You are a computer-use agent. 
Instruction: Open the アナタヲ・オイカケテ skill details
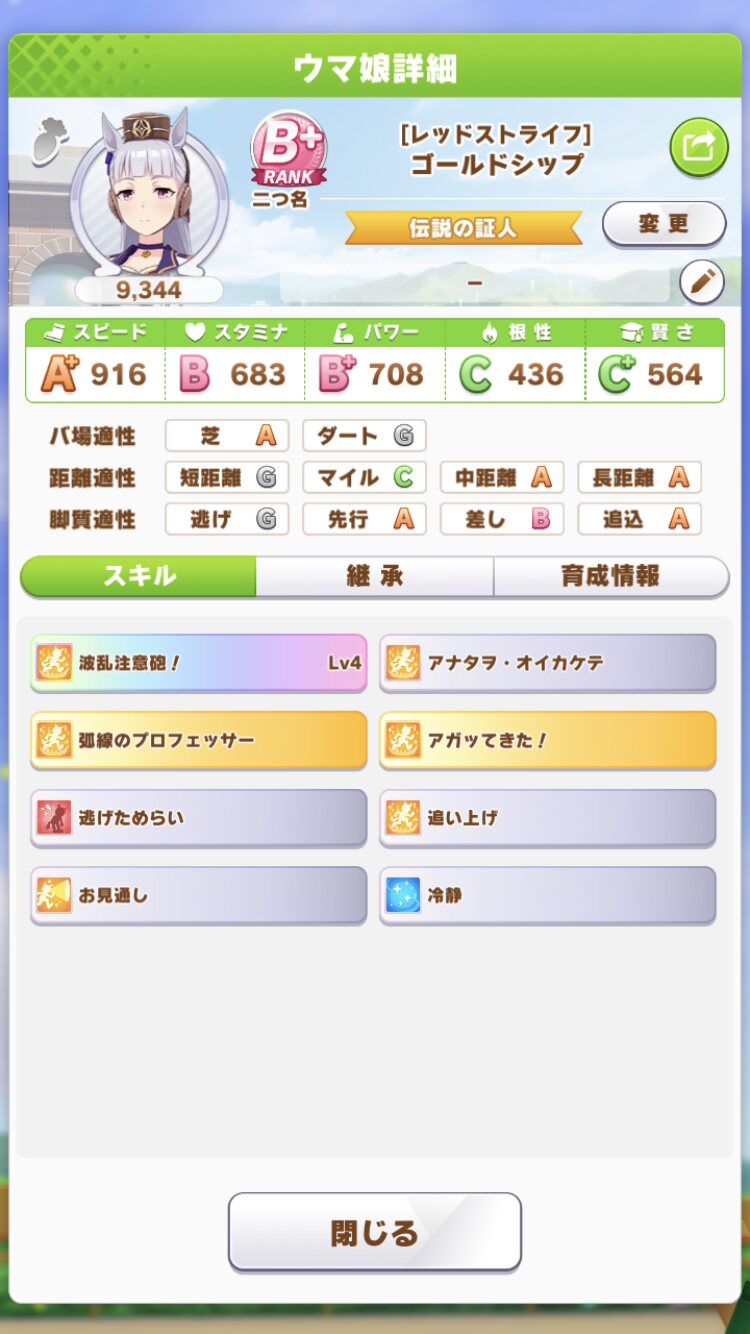547,662
